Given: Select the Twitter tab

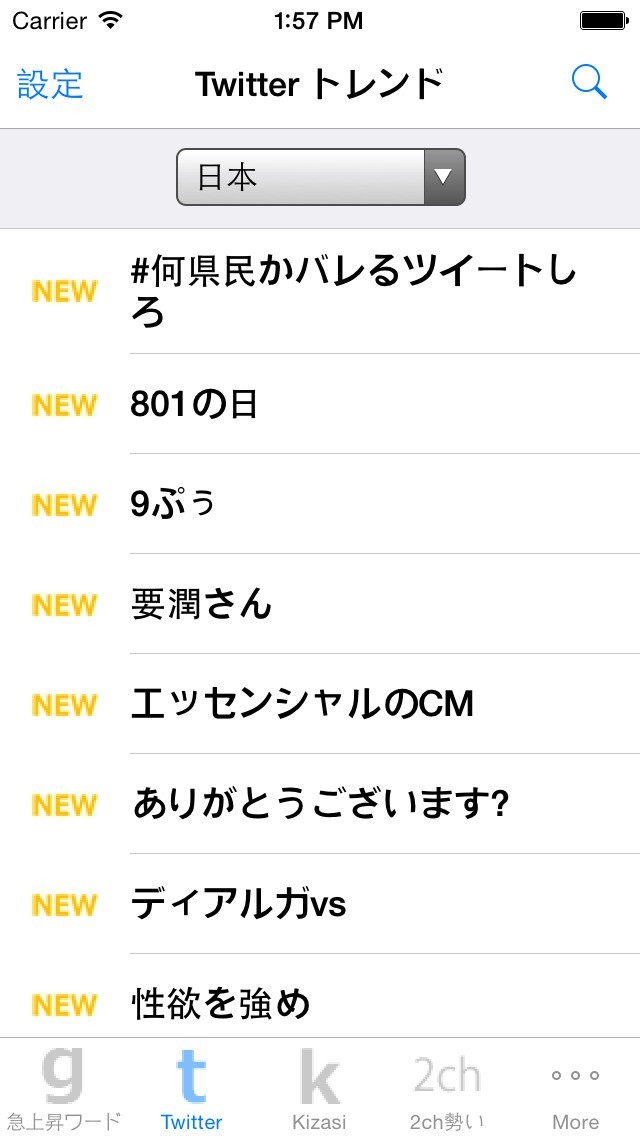Looking at the screenshot, I should (192, 1088).
